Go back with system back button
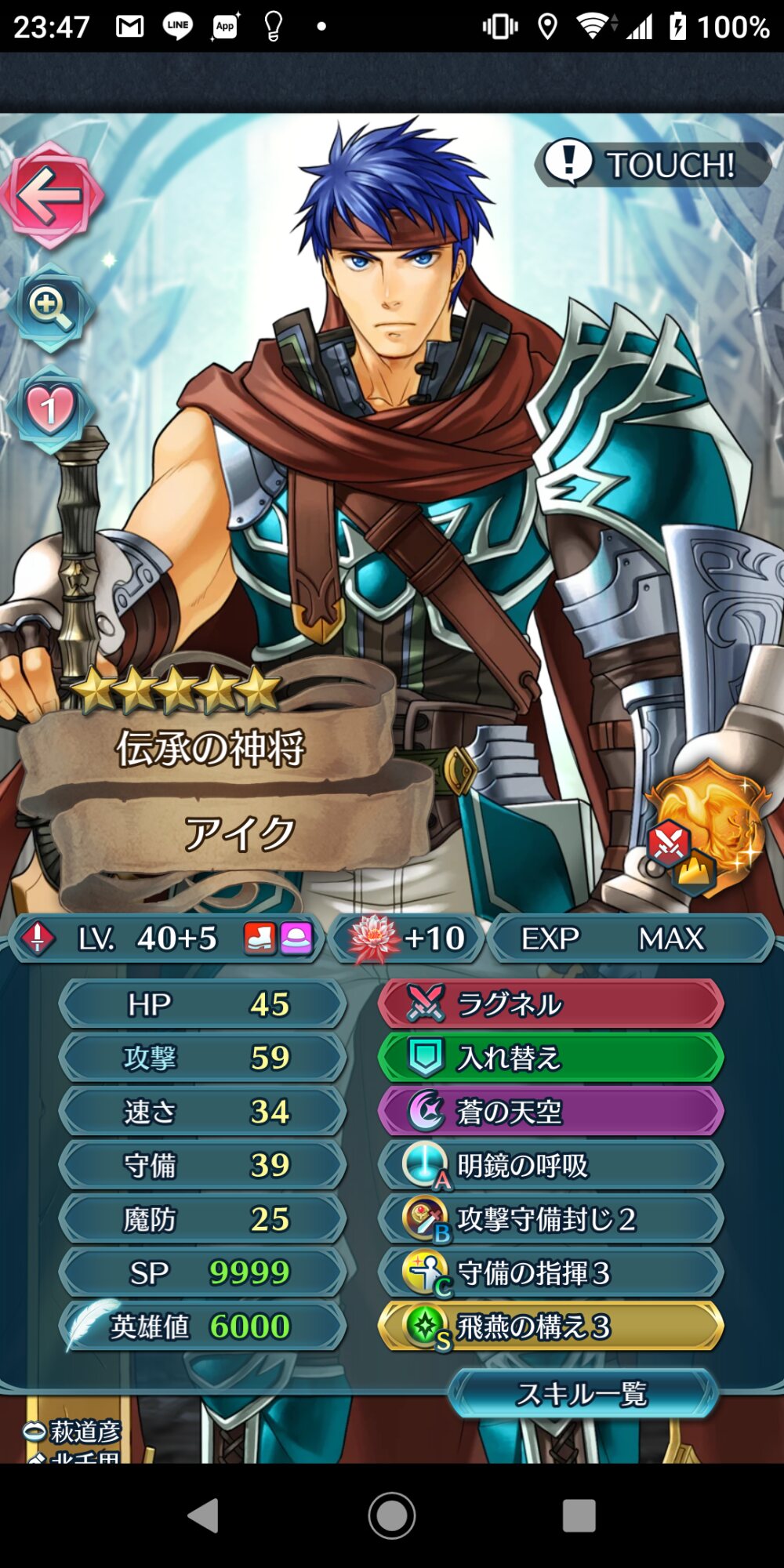 click(x=204, y=1515)
